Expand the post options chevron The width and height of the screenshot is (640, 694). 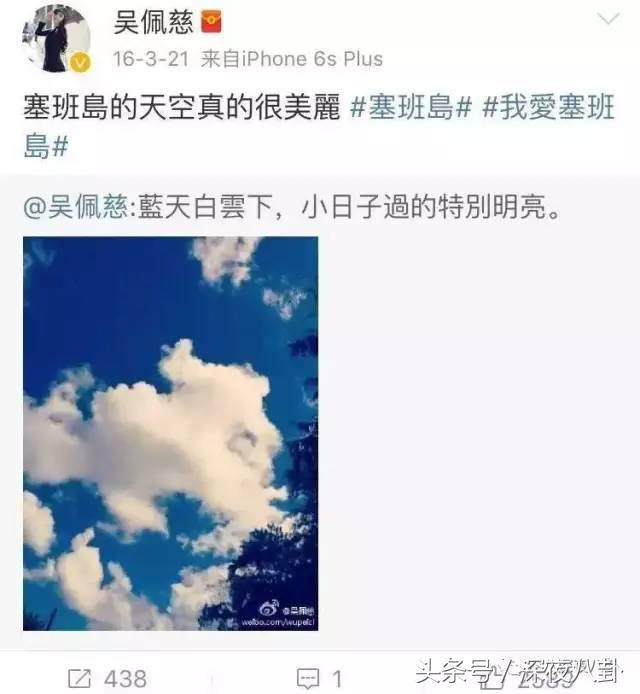(x=608, y=20)
